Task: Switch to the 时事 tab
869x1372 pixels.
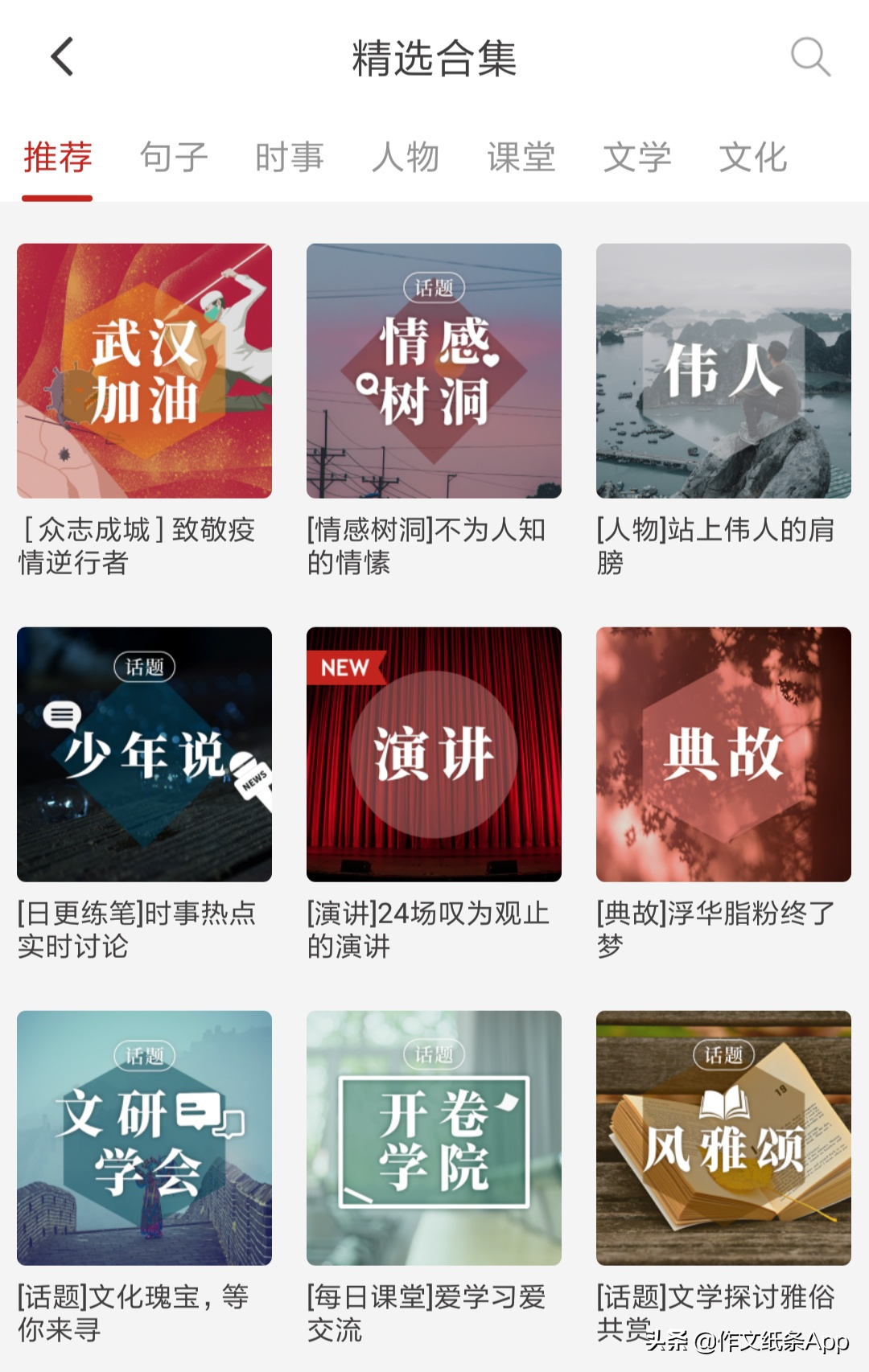Action: point(290,157)
